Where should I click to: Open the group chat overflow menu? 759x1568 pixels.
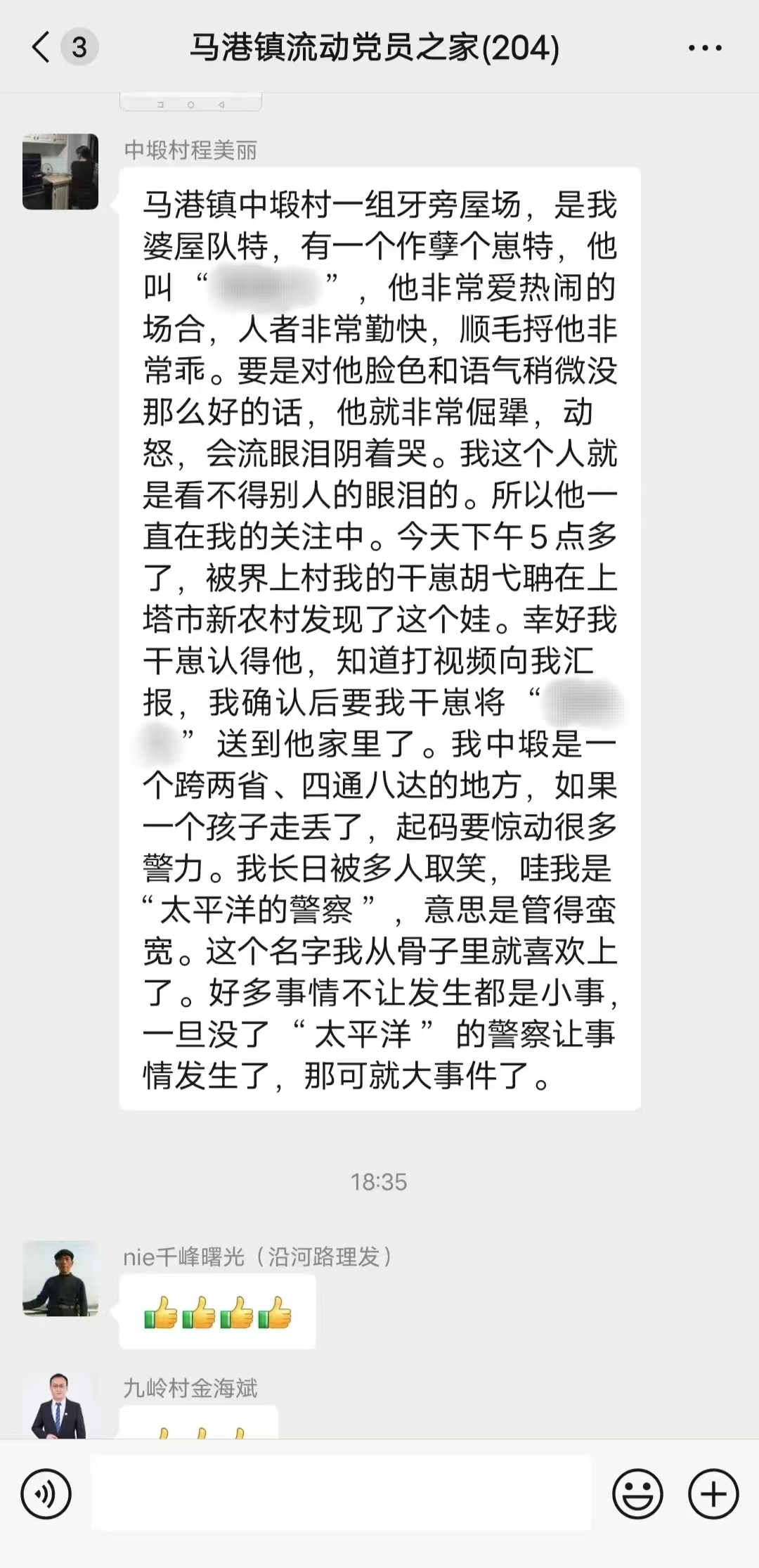coord(704,48)
